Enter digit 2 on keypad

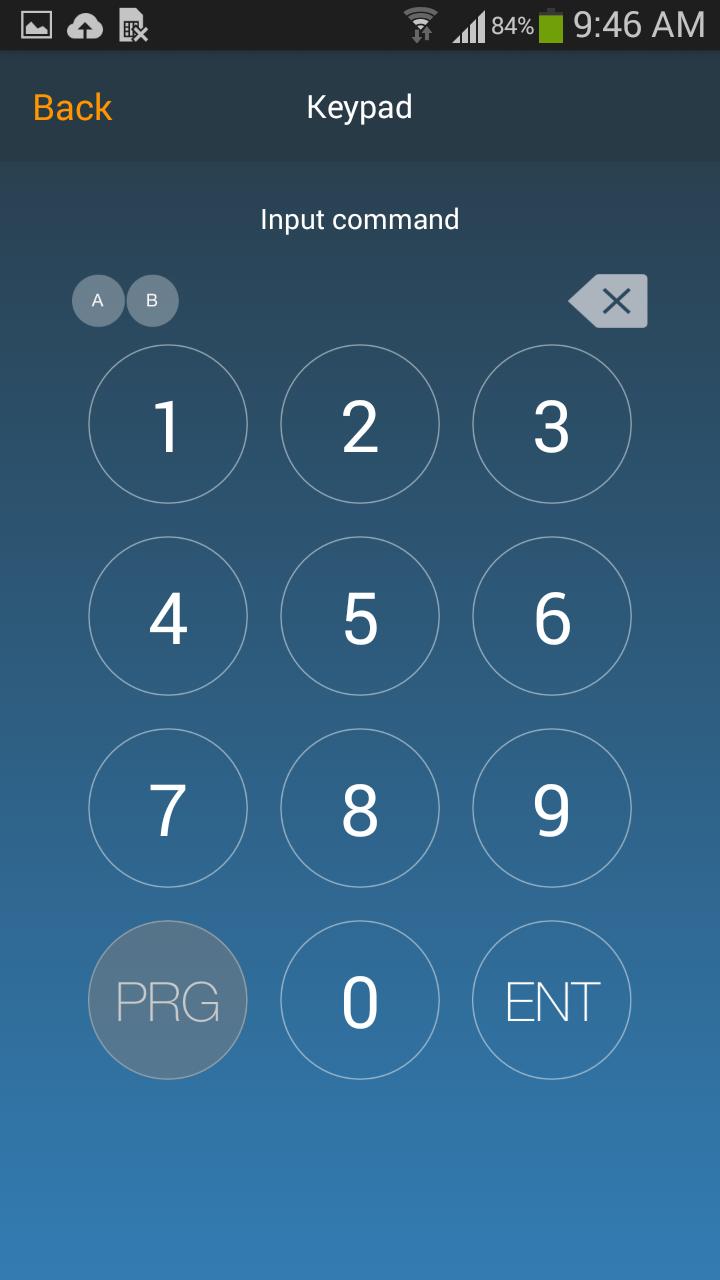pyautogui.click(x=360, y=424)
